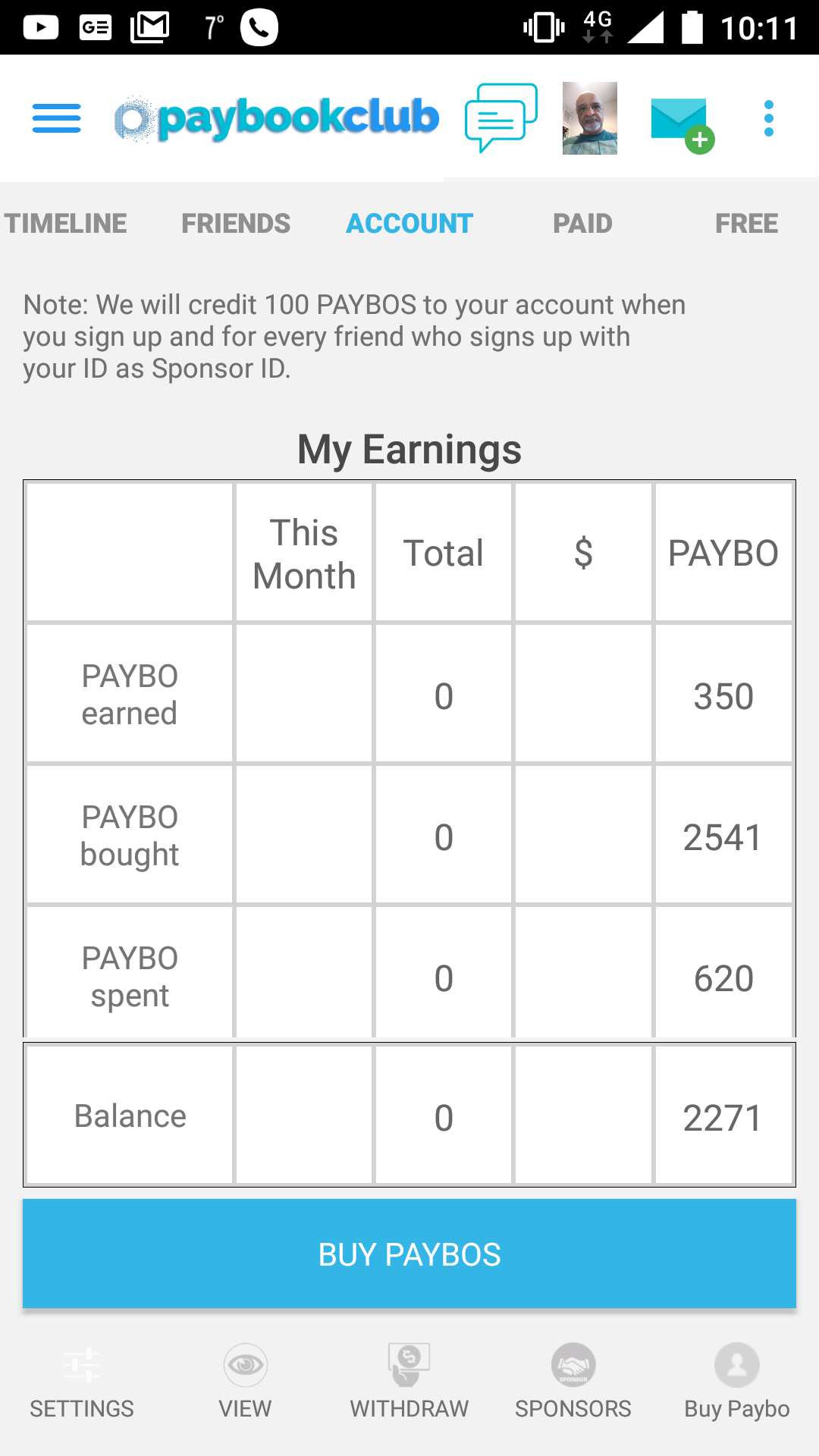
Task: Tap the BUY PAYBOS button
Action: [409, 1254]
